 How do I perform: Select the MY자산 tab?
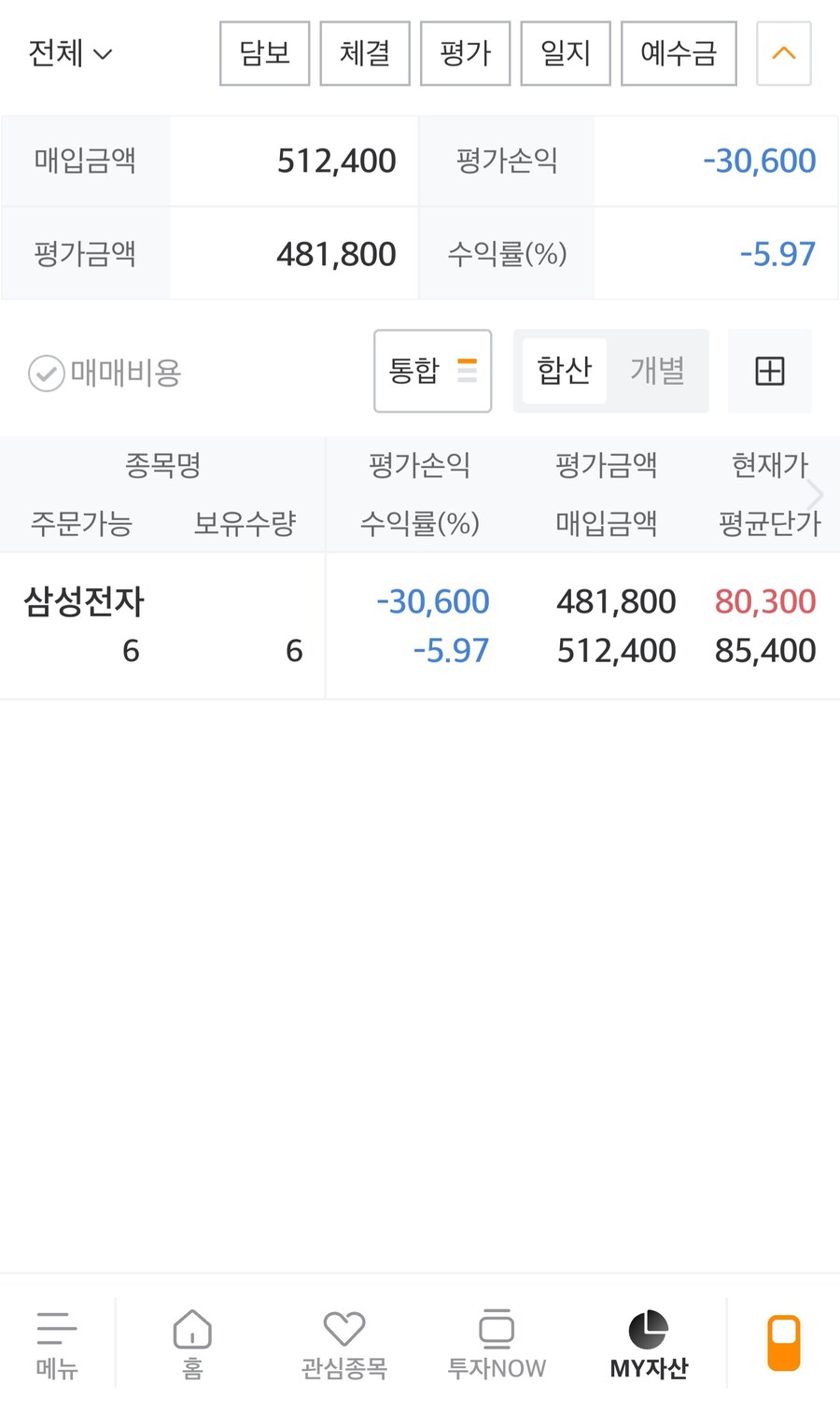(x=649, y=1344)
